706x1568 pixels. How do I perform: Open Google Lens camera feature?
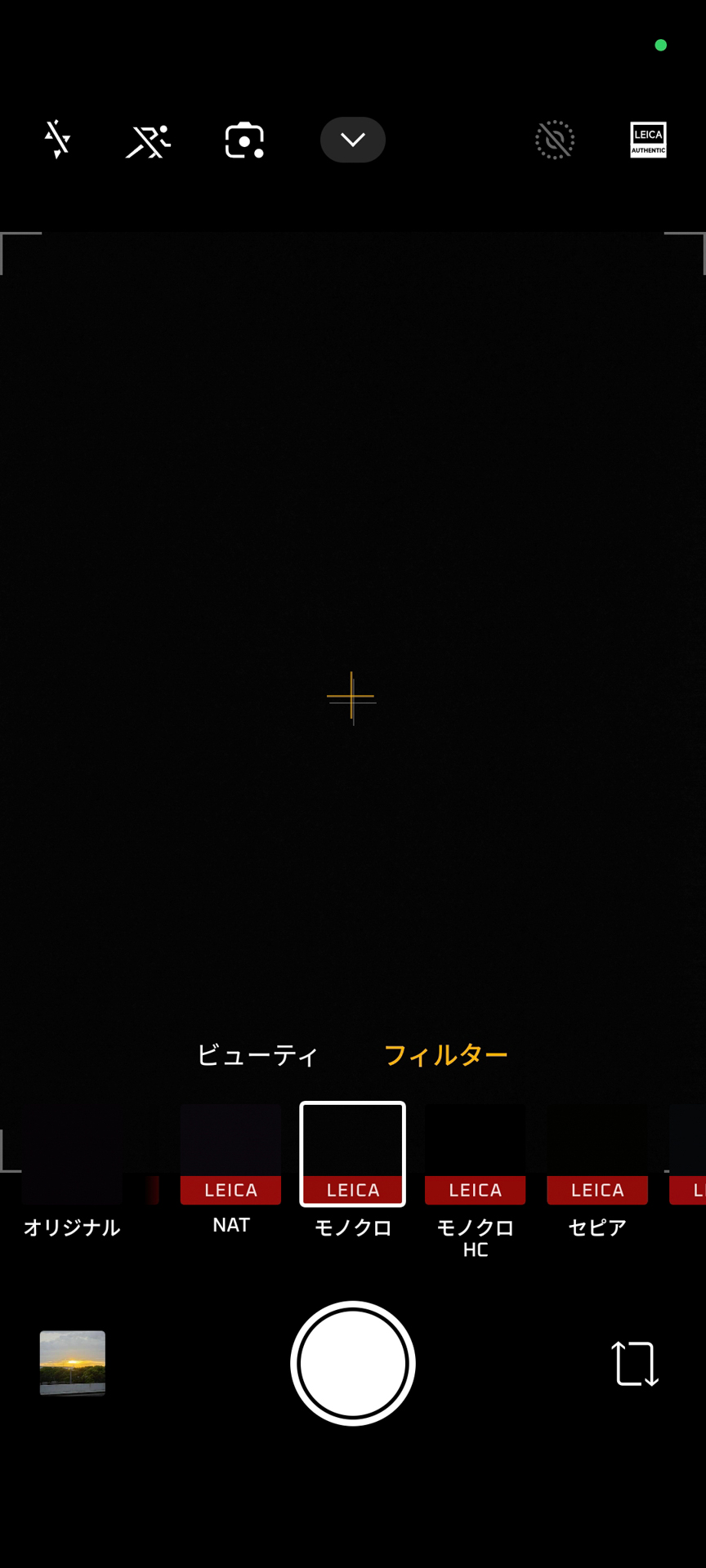pyautogui.click(x=243, y=140)
